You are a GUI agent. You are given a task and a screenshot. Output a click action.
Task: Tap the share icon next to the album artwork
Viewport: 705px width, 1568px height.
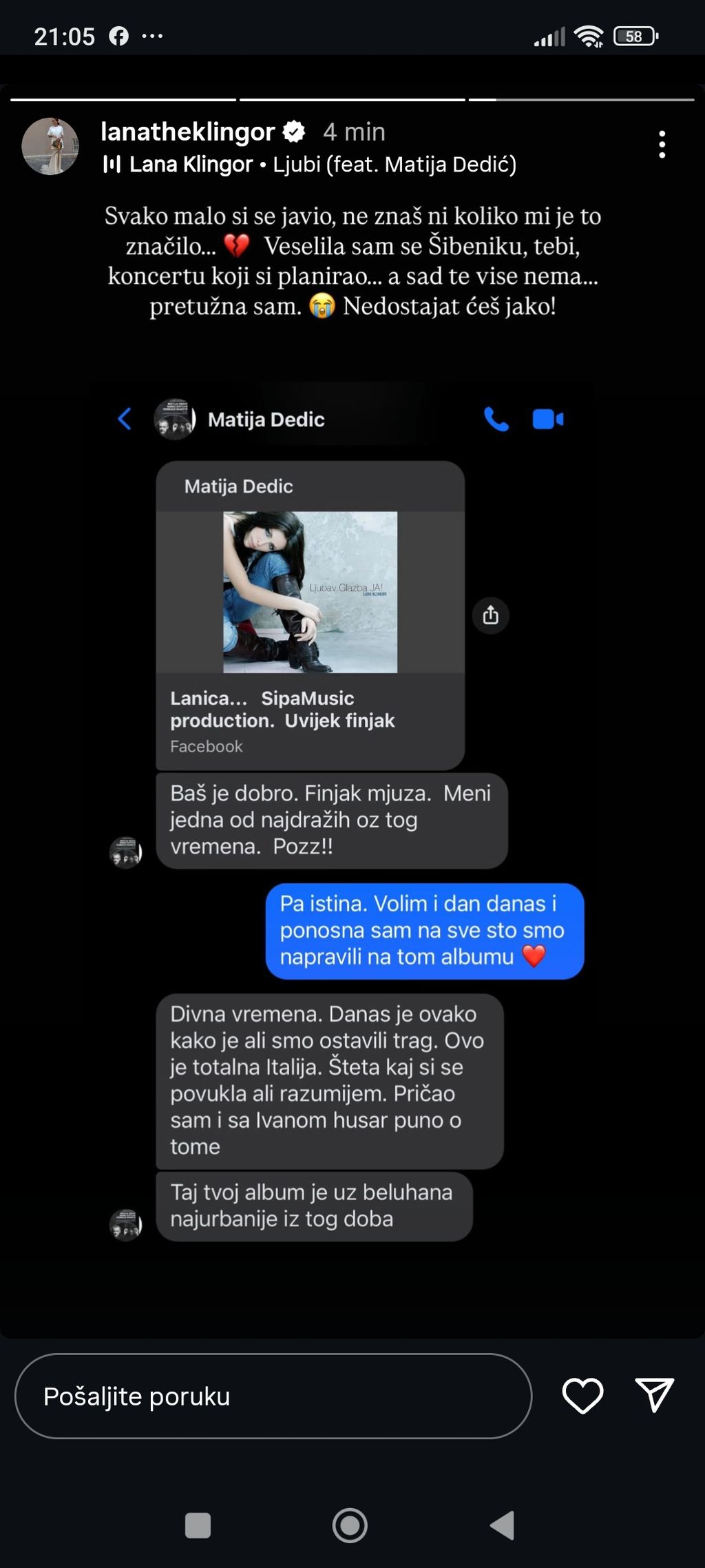click(490, 617)
